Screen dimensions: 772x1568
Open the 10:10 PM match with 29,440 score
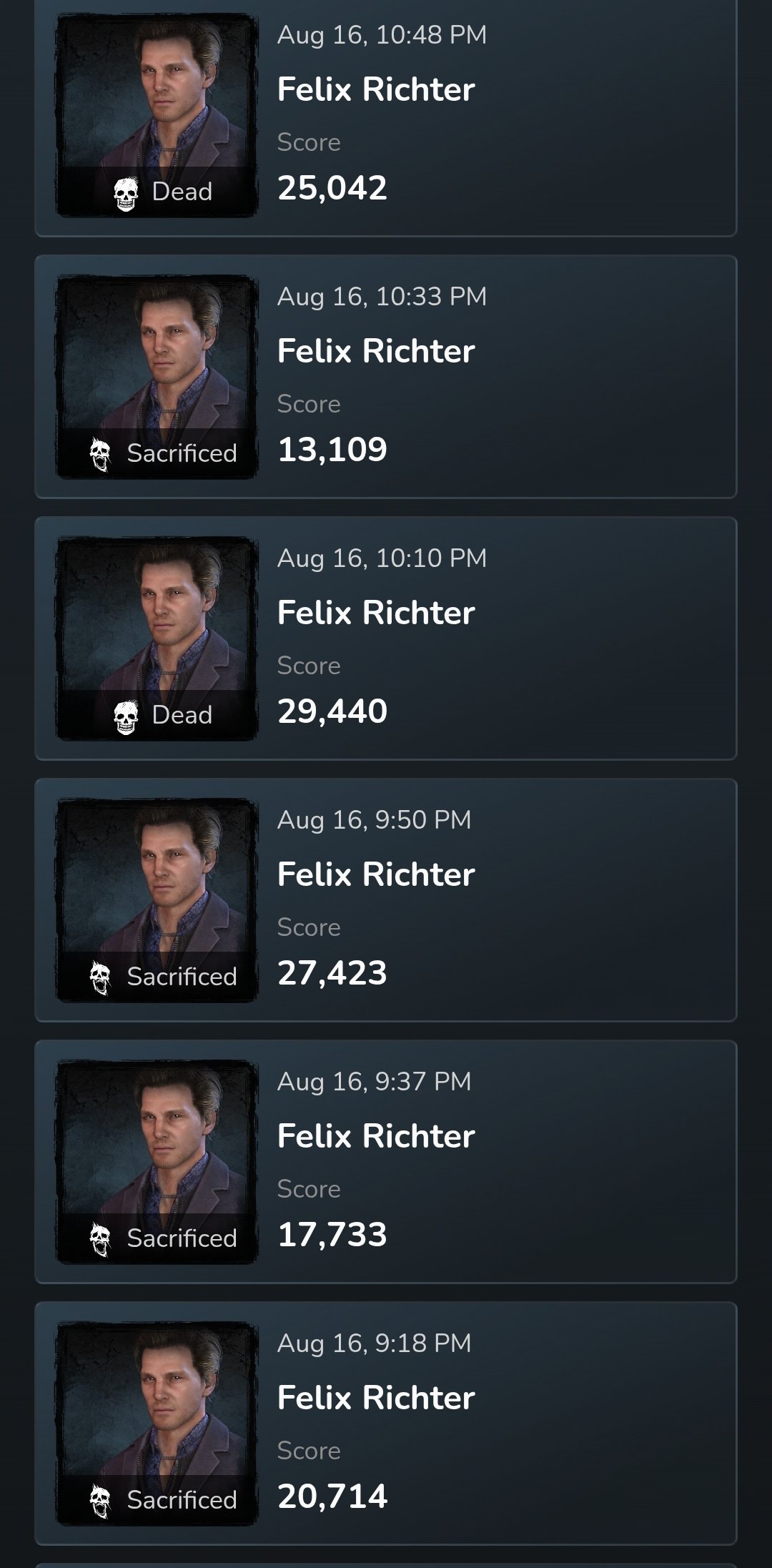point(386,638)
